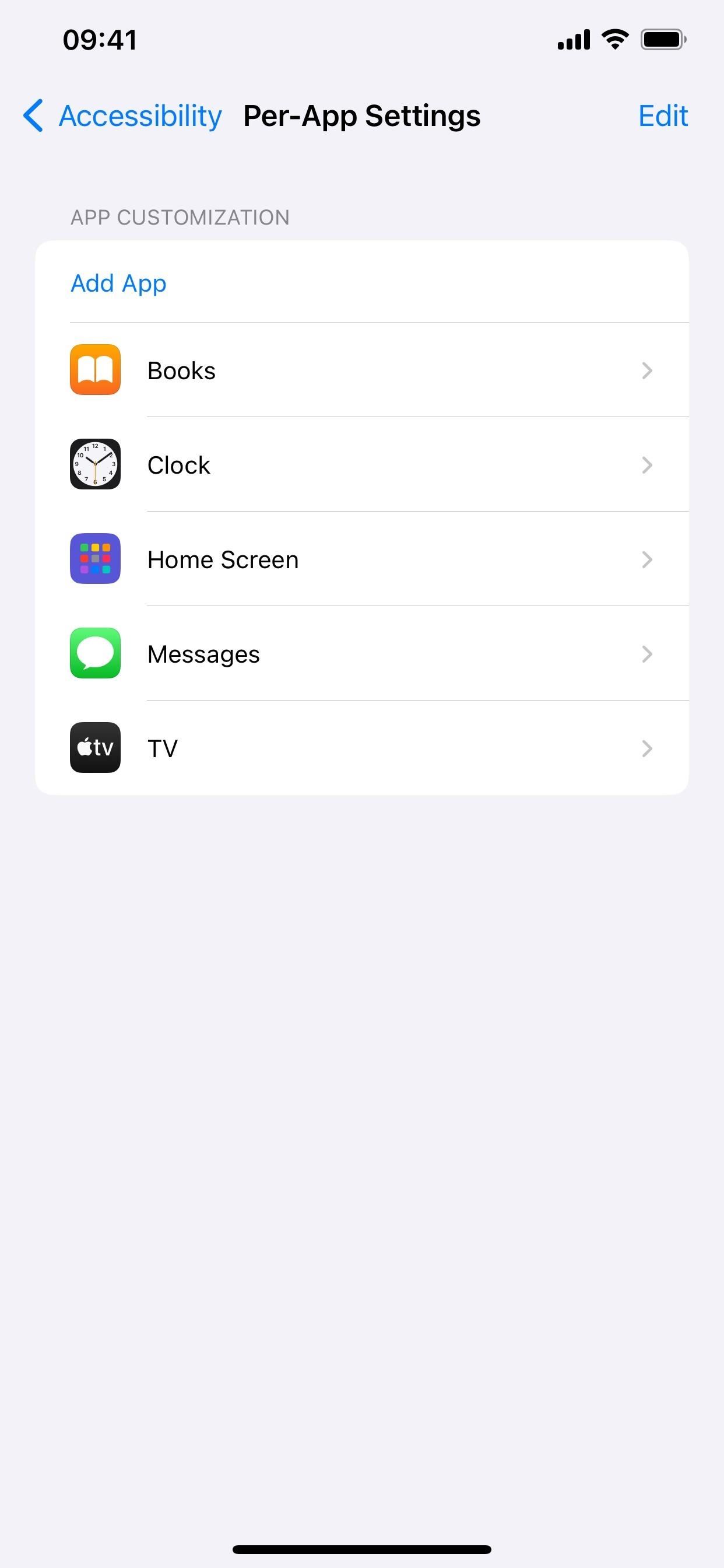Tap the back chevron next to Accessibility
724x1568 pixels.
click(32, 115)
